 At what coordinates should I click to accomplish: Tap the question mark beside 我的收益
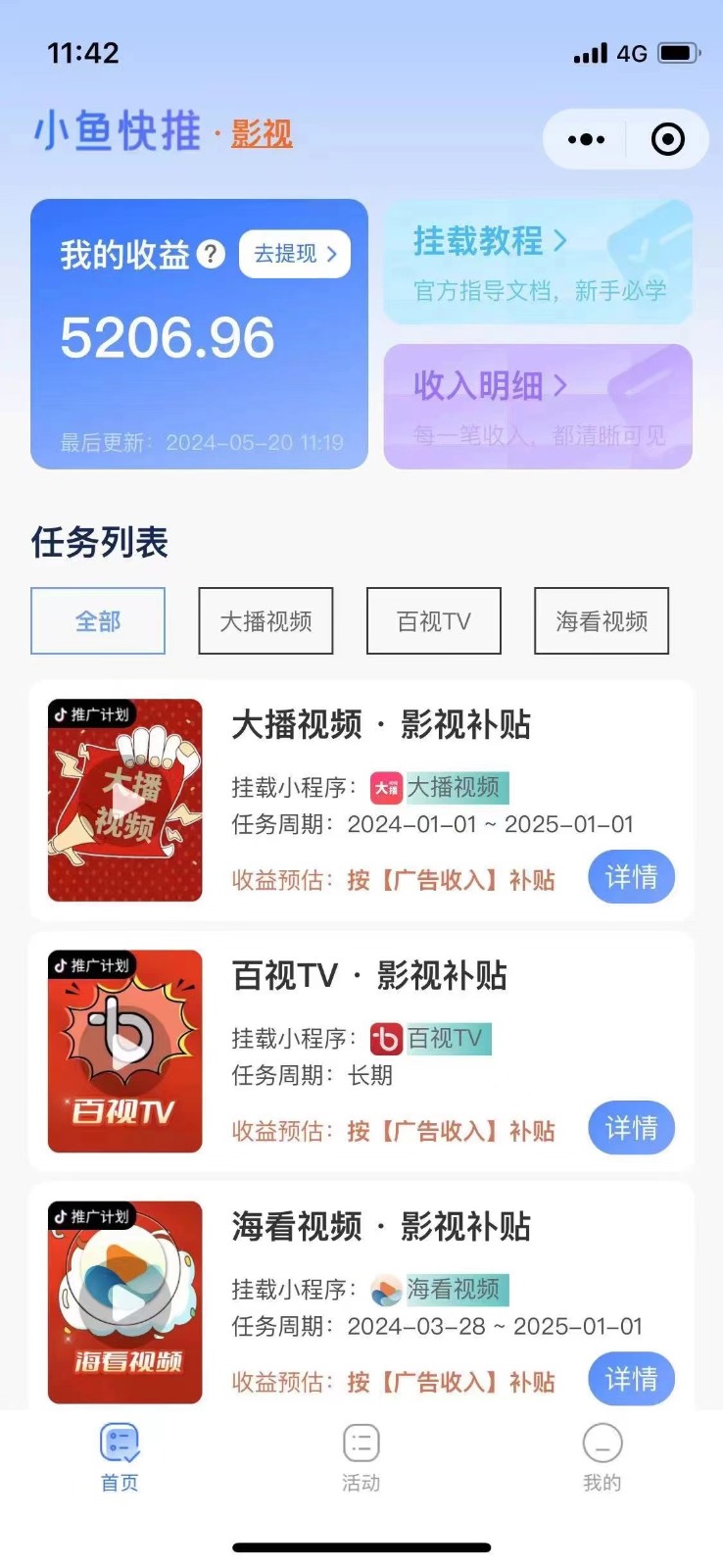point(210,253)
